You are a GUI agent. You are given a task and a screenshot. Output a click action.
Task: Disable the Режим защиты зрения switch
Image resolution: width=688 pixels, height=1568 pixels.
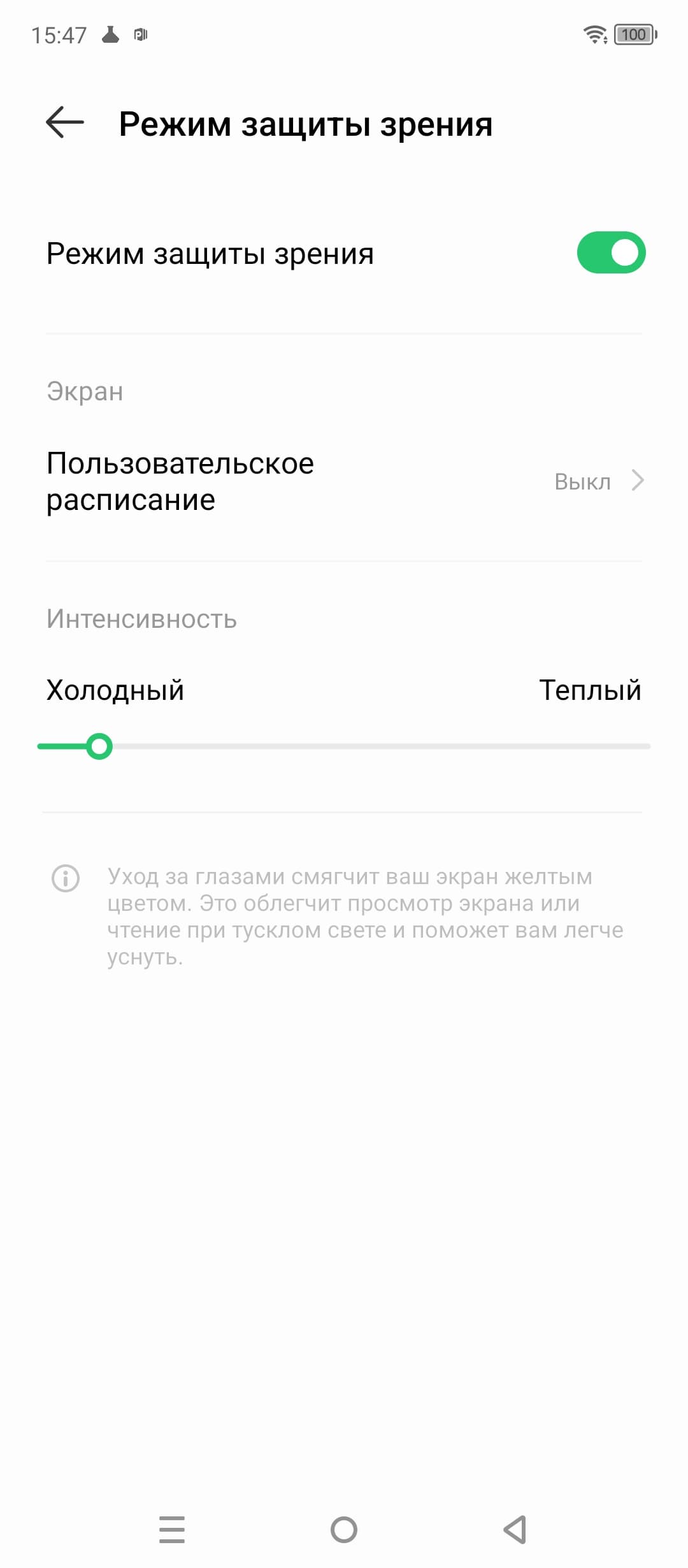(x=610, y=252)
